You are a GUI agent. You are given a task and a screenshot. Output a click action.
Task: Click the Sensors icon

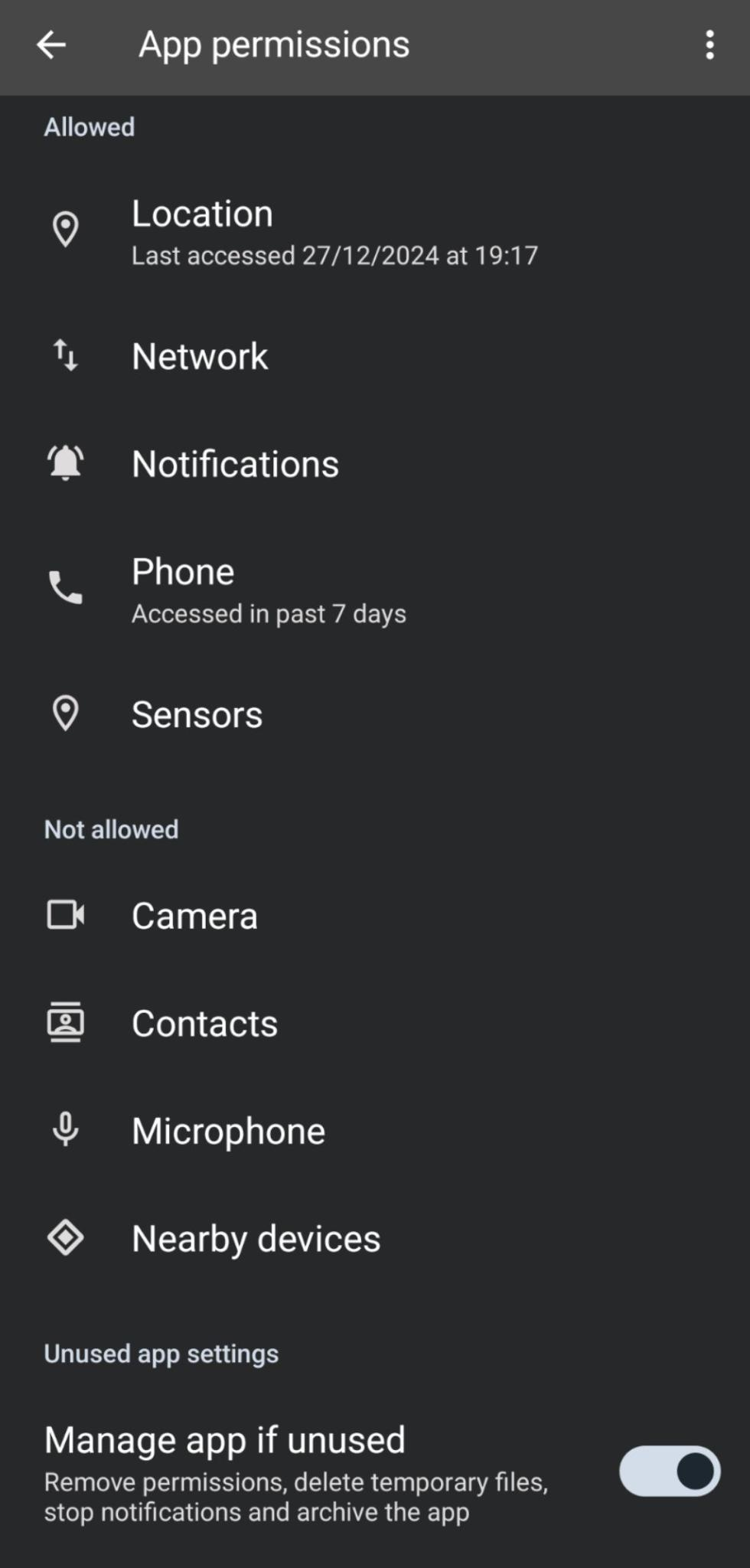(x=66, y=714)
